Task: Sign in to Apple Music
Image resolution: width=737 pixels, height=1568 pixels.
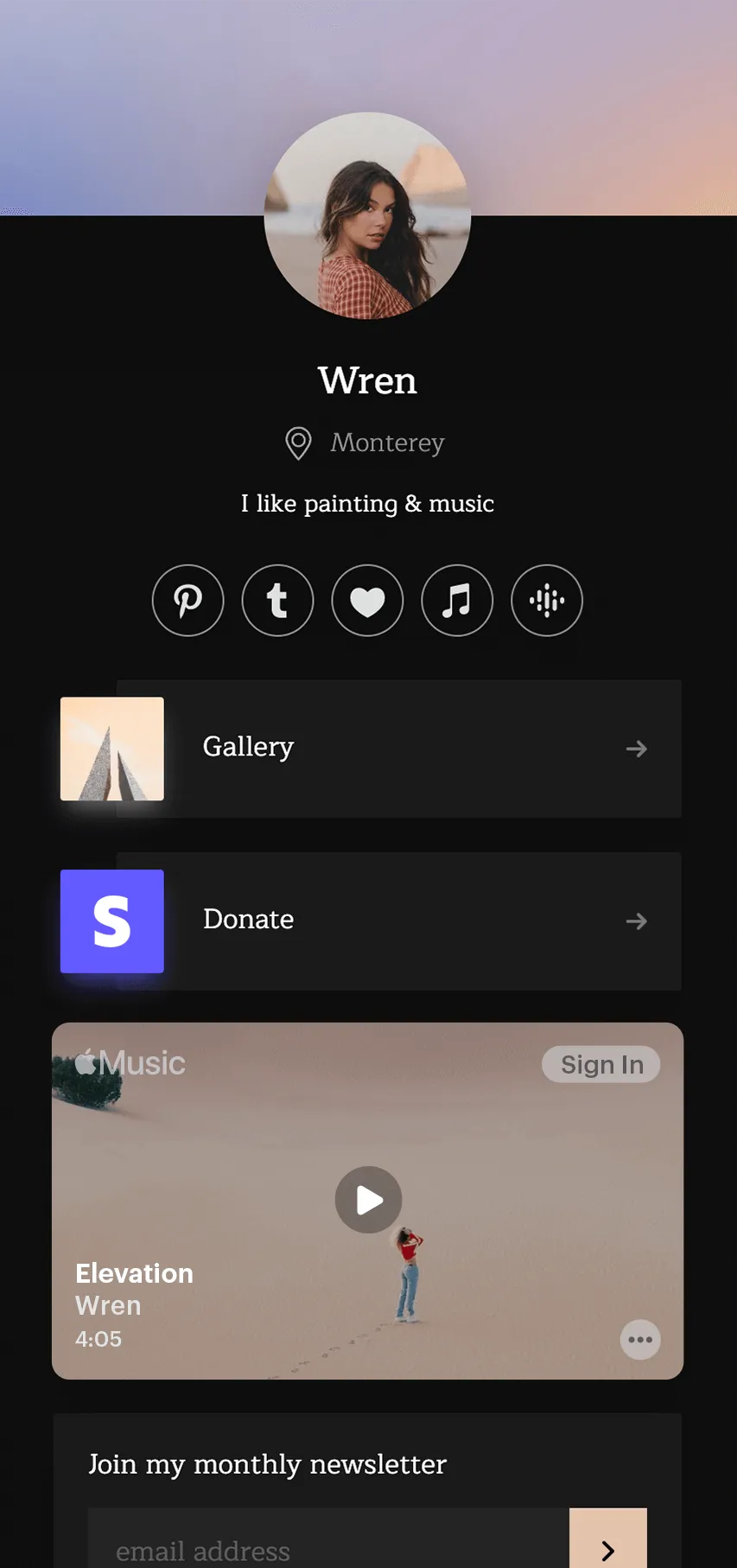Action: 601,1064
